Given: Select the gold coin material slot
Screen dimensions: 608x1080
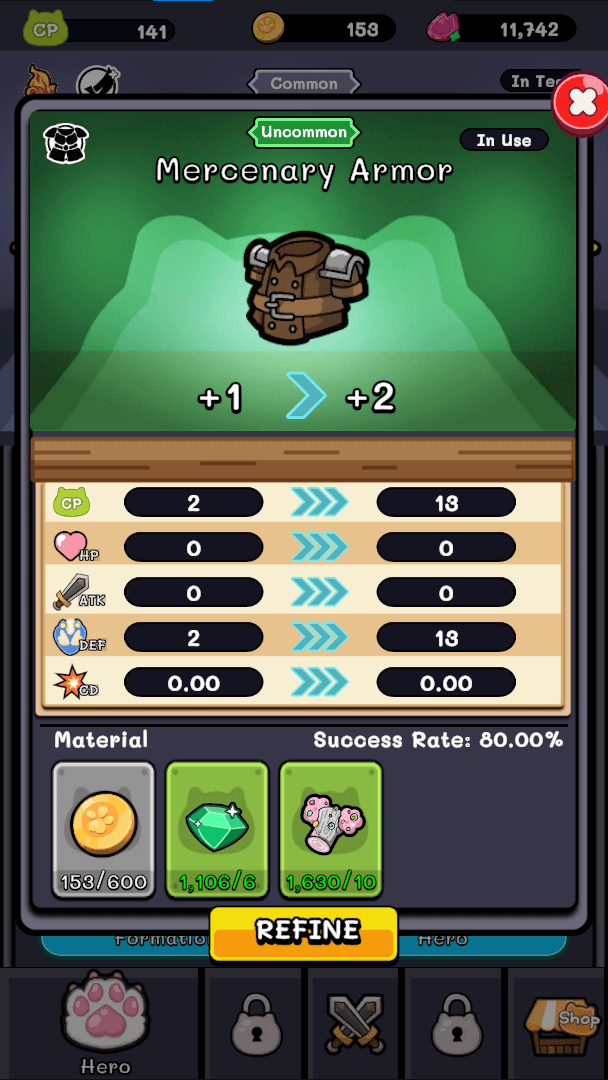Looking at the screenshot, I should click(104, 829).
